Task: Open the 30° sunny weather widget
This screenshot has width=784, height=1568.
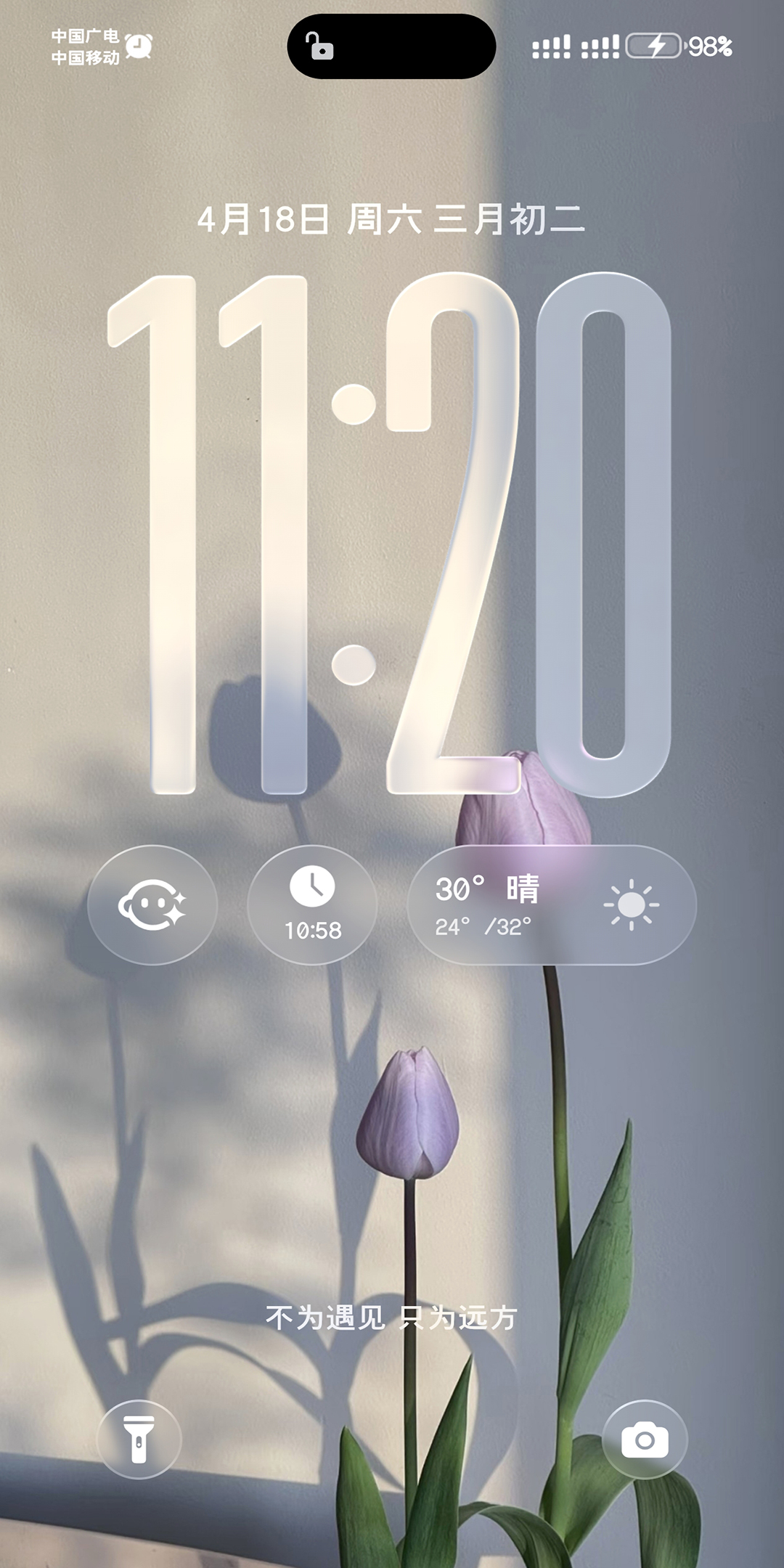Action: click(x=552, y=905)
